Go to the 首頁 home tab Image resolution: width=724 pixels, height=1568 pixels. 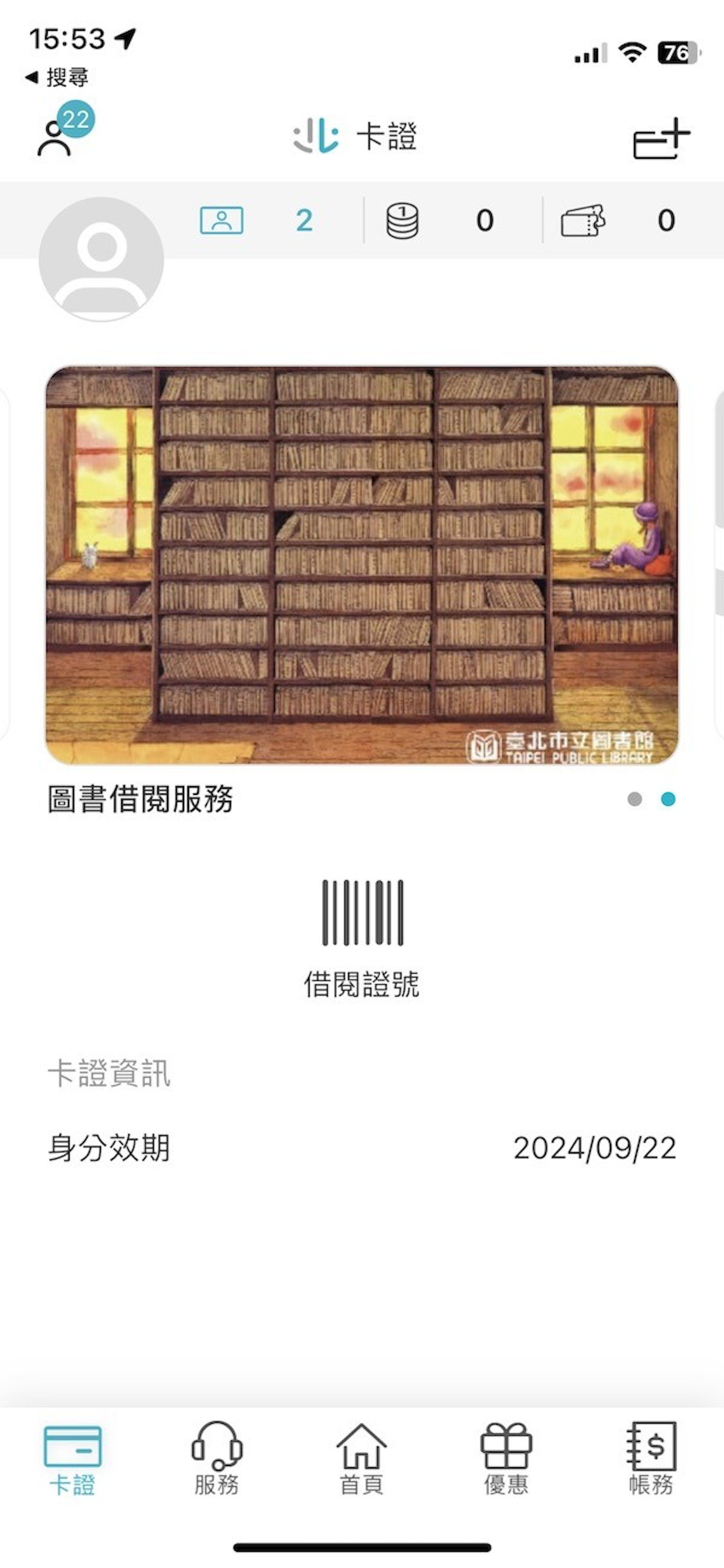coord(361,1459)
